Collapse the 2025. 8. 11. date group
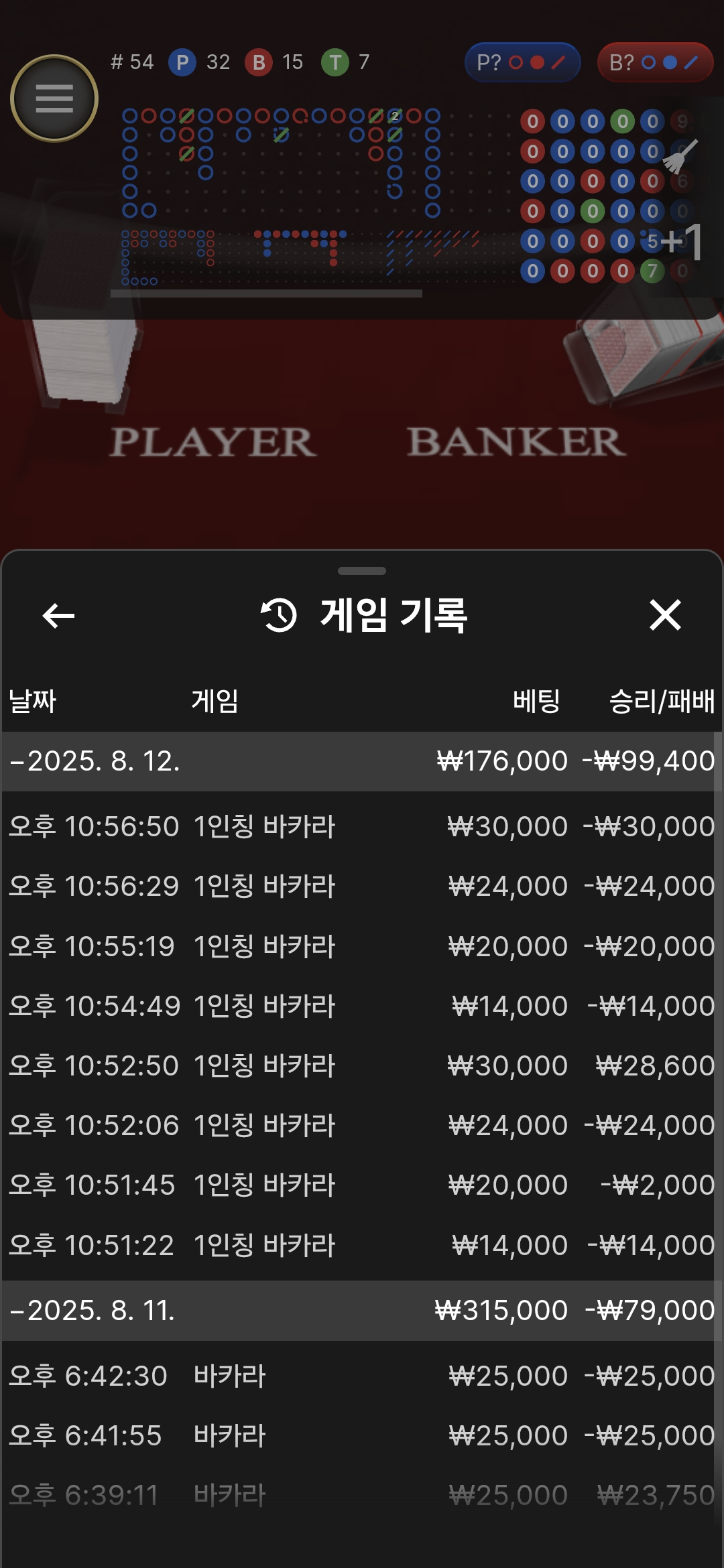The height and width of the screenshot is (1568, 724). 94,1311
